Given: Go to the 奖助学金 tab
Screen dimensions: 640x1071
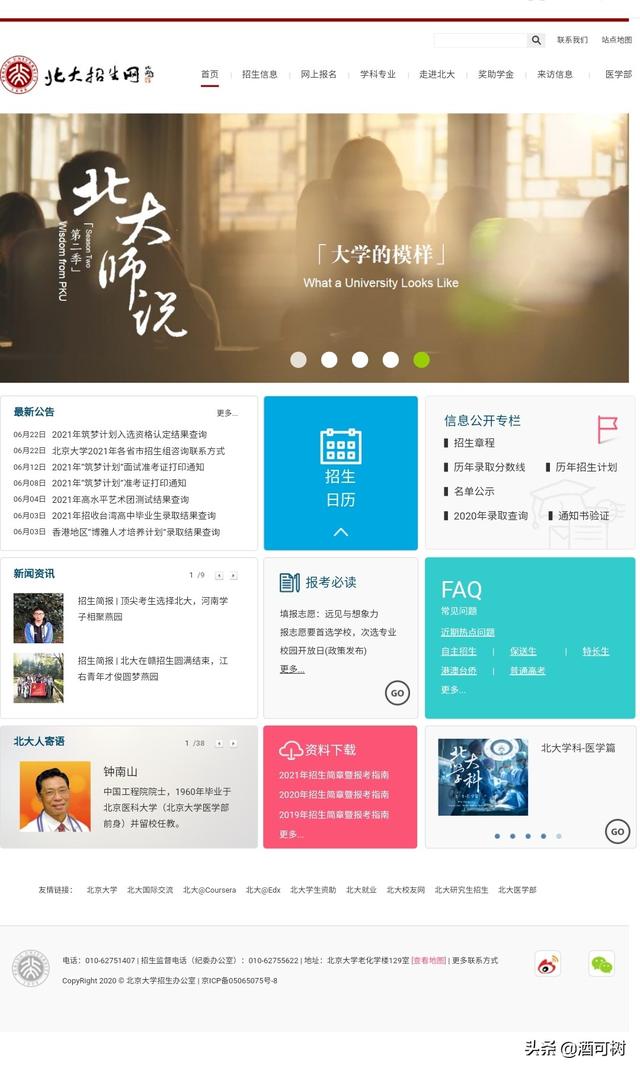Looking at the screenshot, I should click(x=496, y=75).
